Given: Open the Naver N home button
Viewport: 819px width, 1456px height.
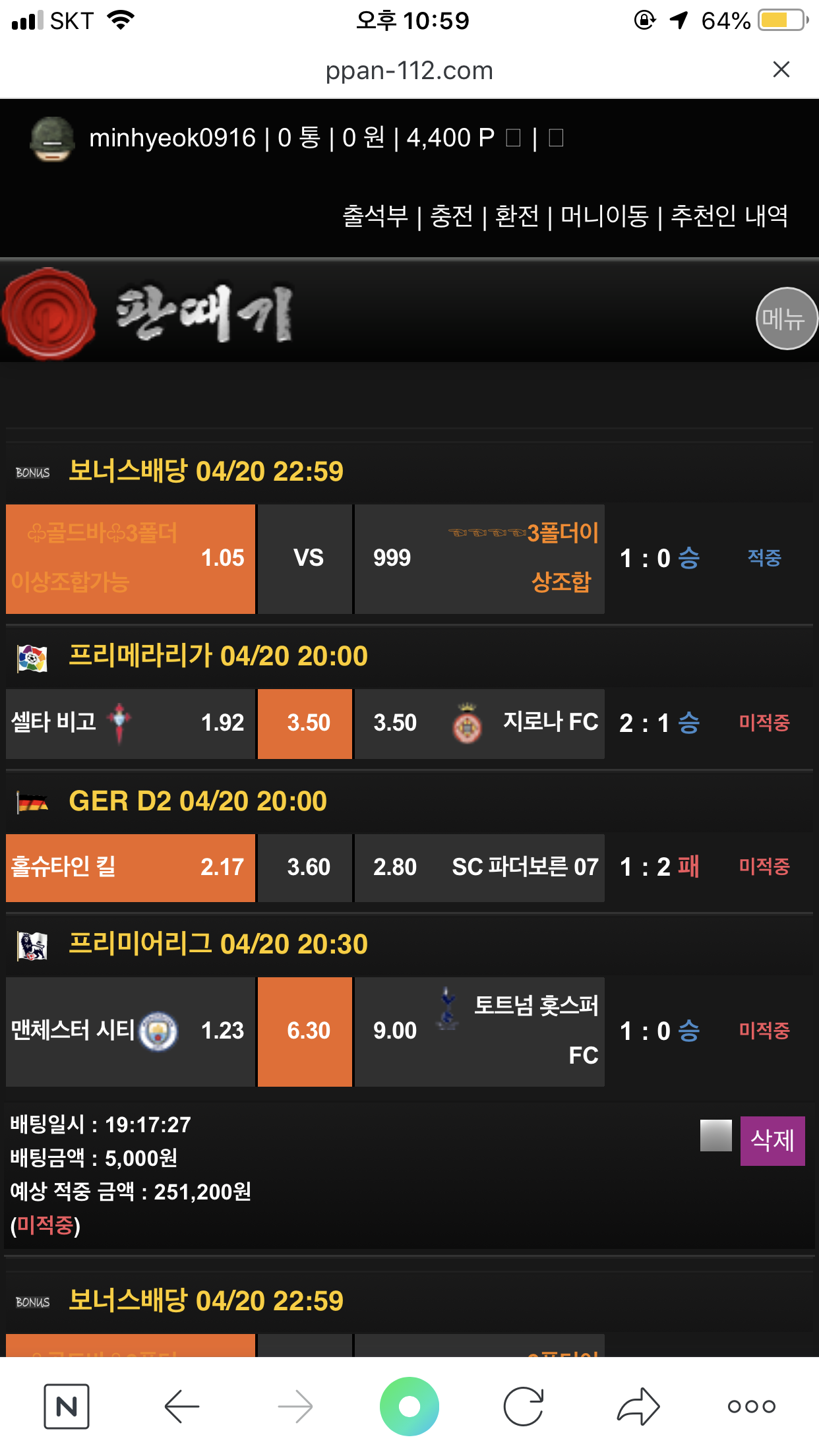Looking at the screenshot, I should pos(67,1407).
